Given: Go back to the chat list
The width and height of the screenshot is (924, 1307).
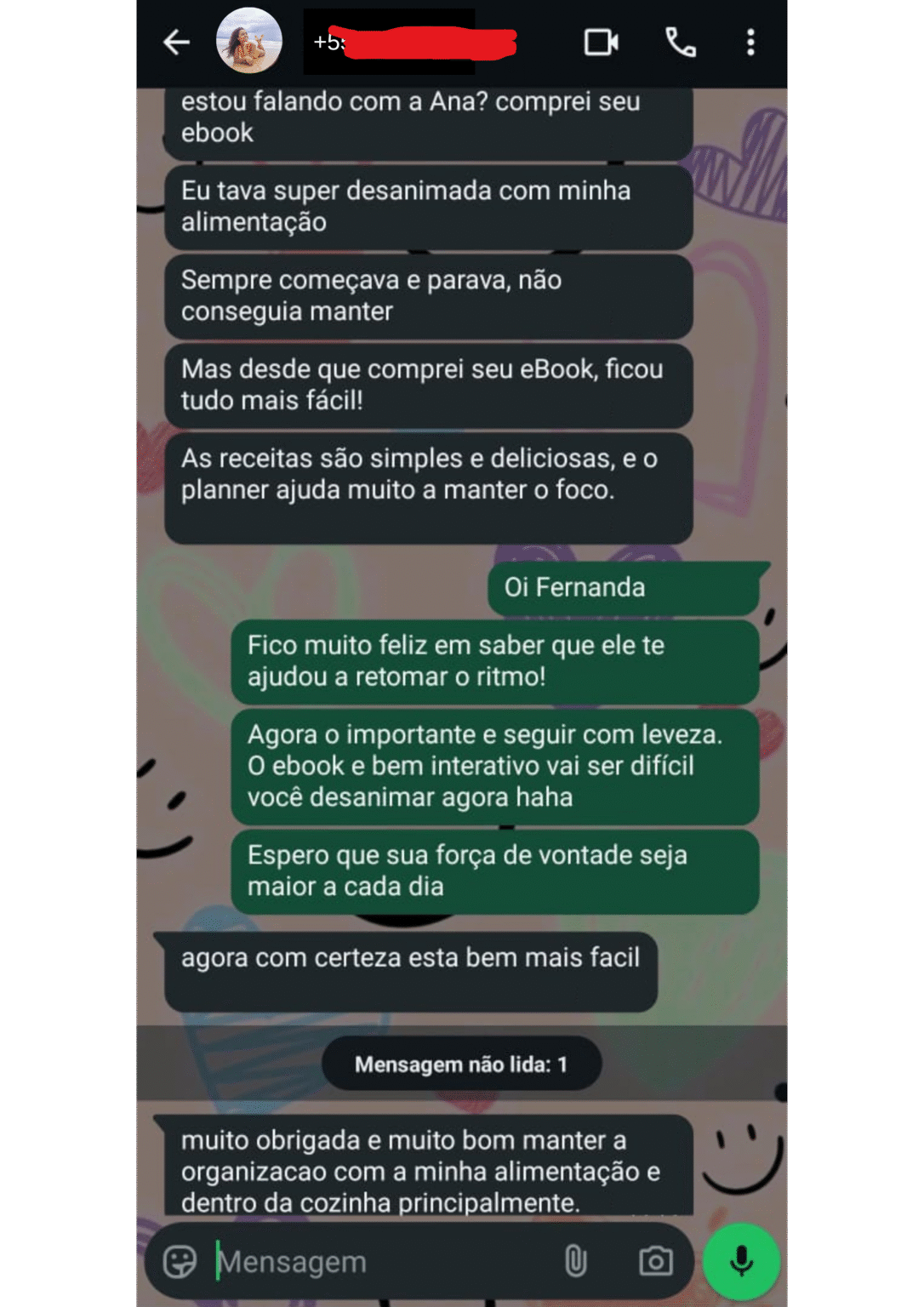Looking at the screenshot, I should pyautogui.click(x=176, y=42).
